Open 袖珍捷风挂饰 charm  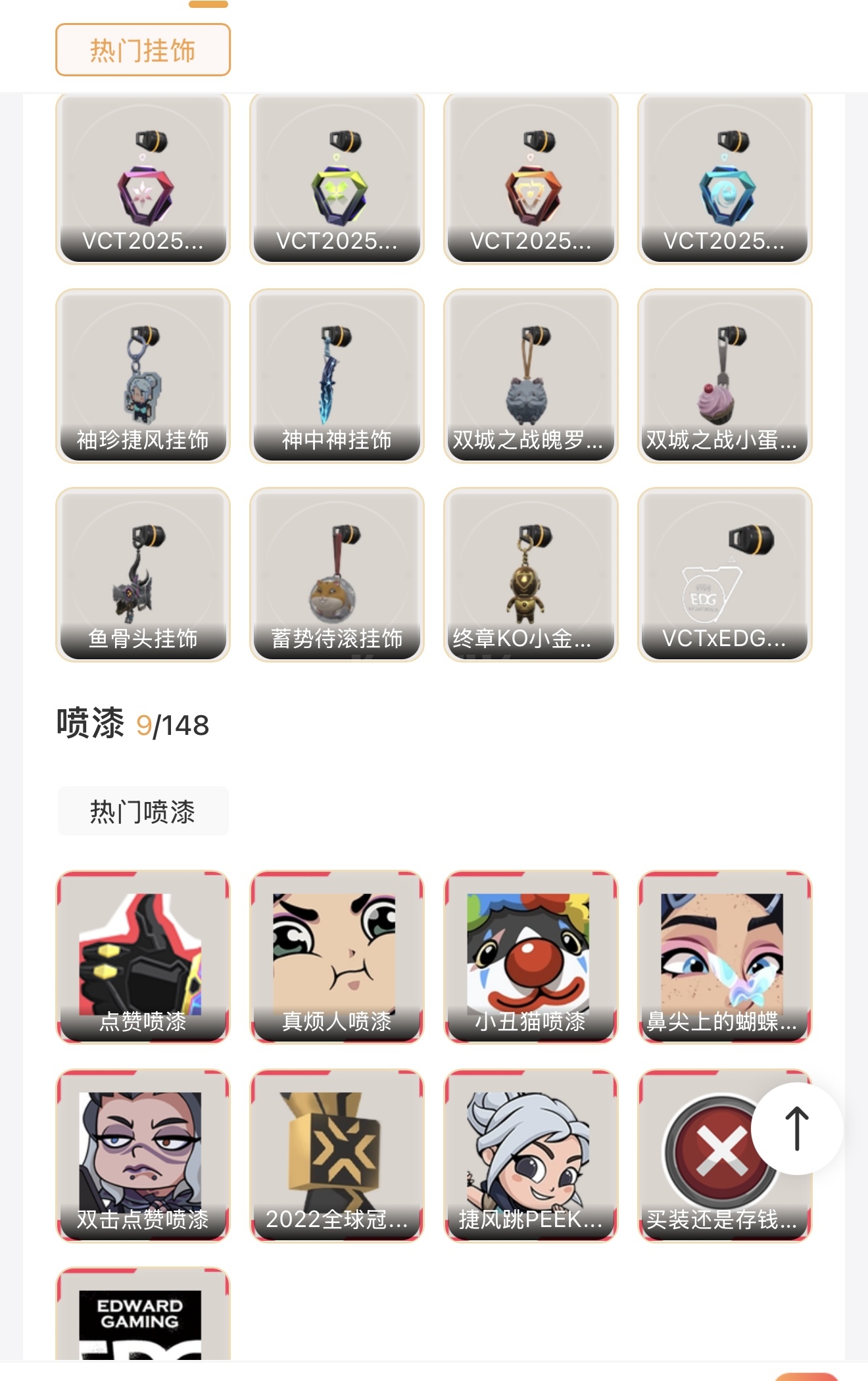tap(143, 376)
